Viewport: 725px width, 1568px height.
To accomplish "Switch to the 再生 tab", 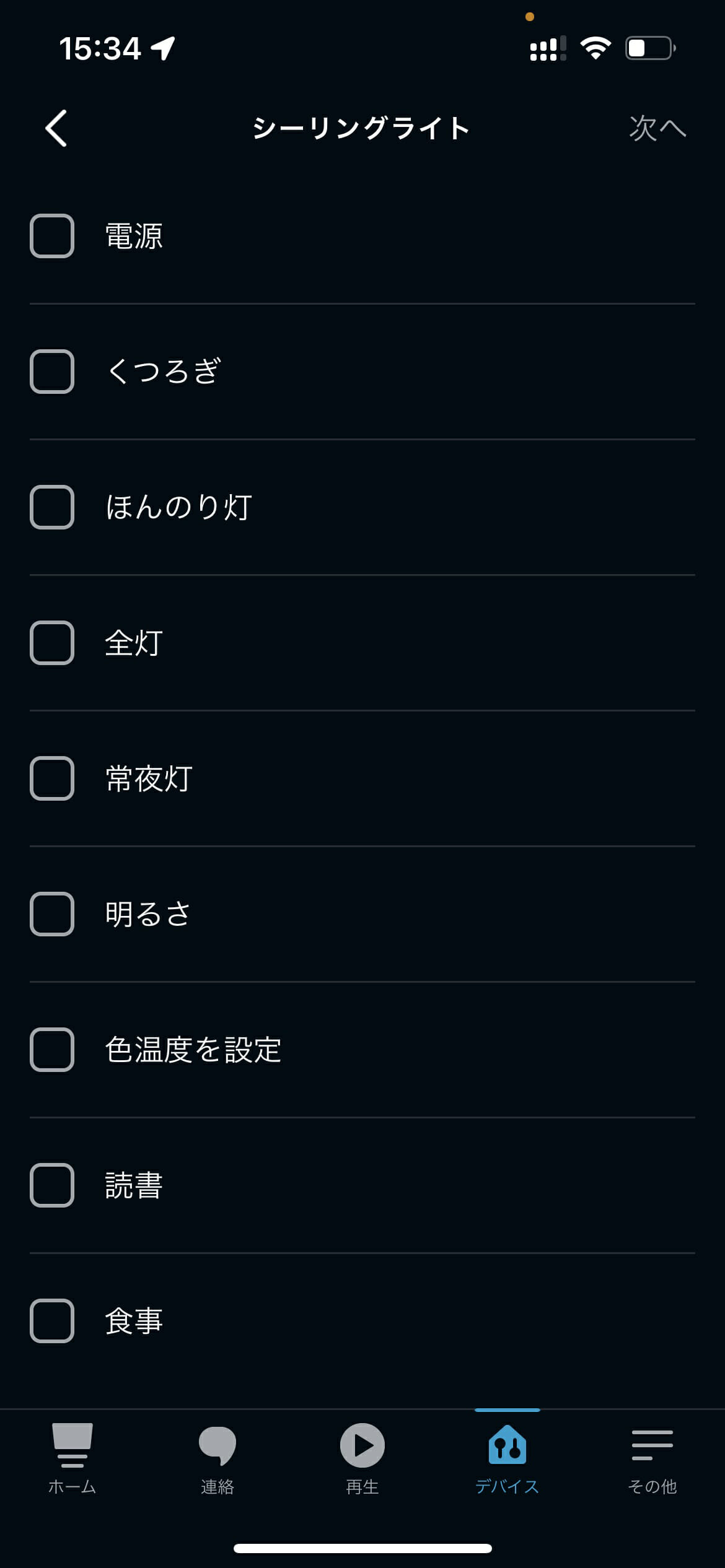I will click(x=362, y=1458).
